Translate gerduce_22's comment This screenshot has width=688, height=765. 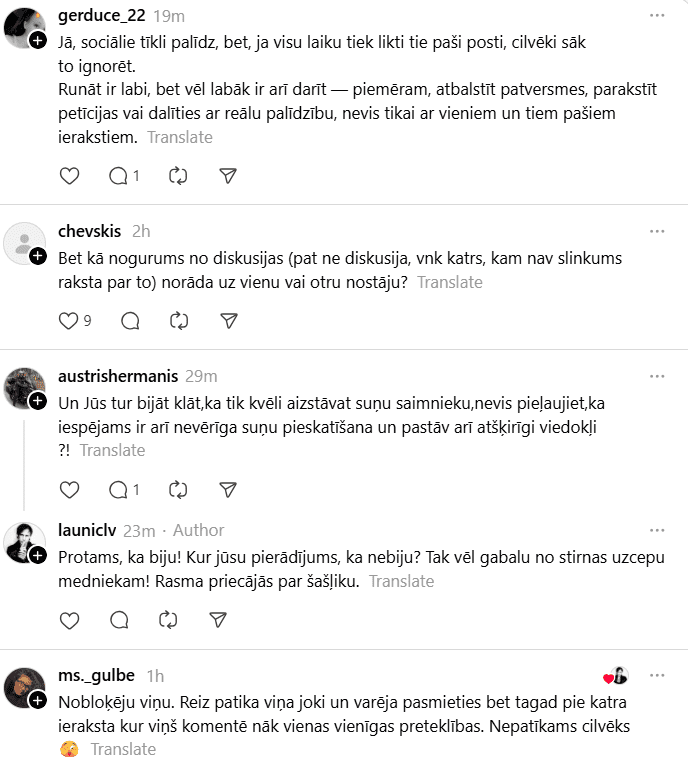(x=180, y=137)
